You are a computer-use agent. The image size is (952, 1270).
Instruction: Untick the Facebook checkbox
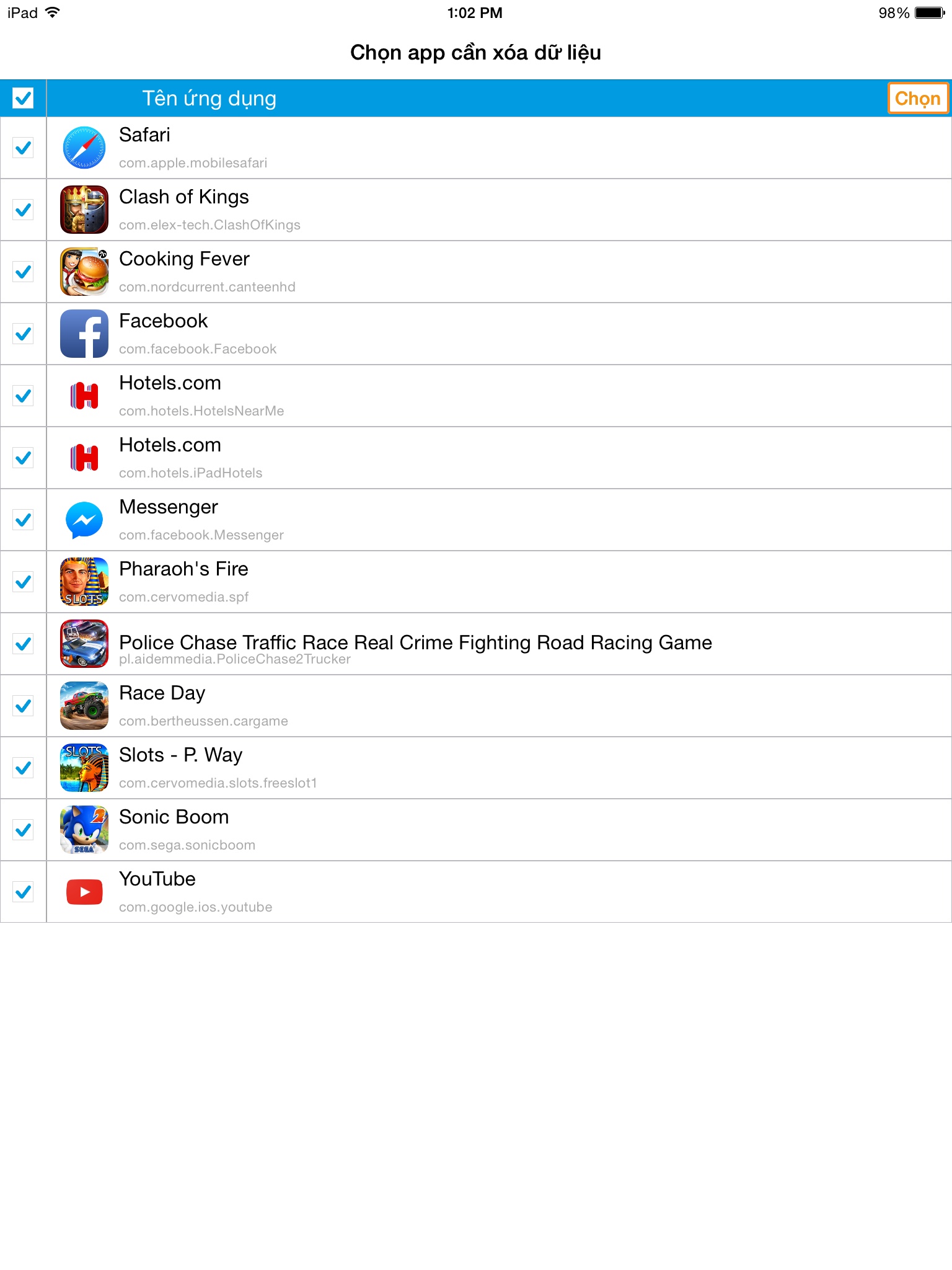[x=23, y=334]
